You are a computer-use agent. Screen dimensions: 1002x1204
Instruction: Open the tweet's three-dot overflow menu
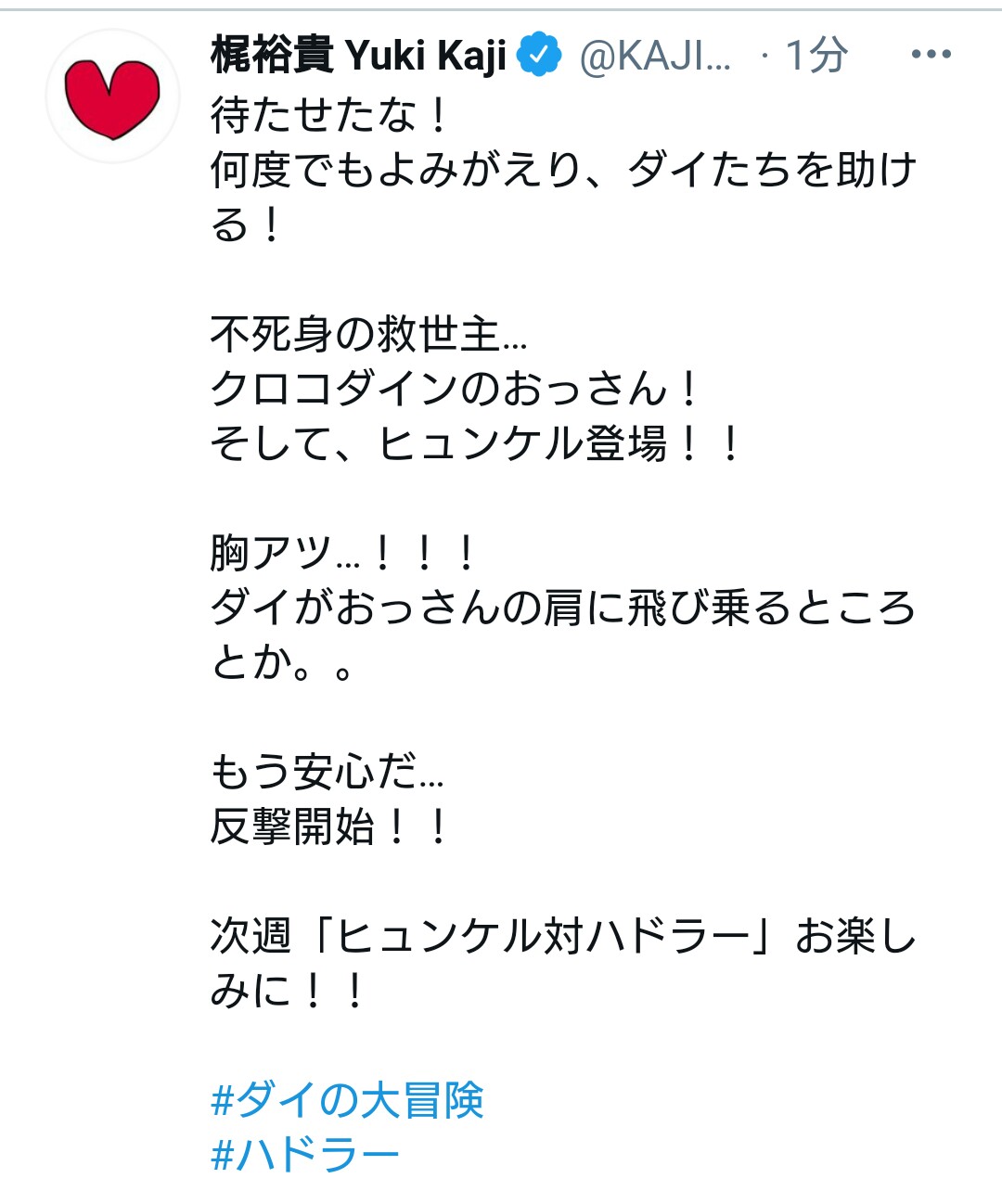(931, 55)
